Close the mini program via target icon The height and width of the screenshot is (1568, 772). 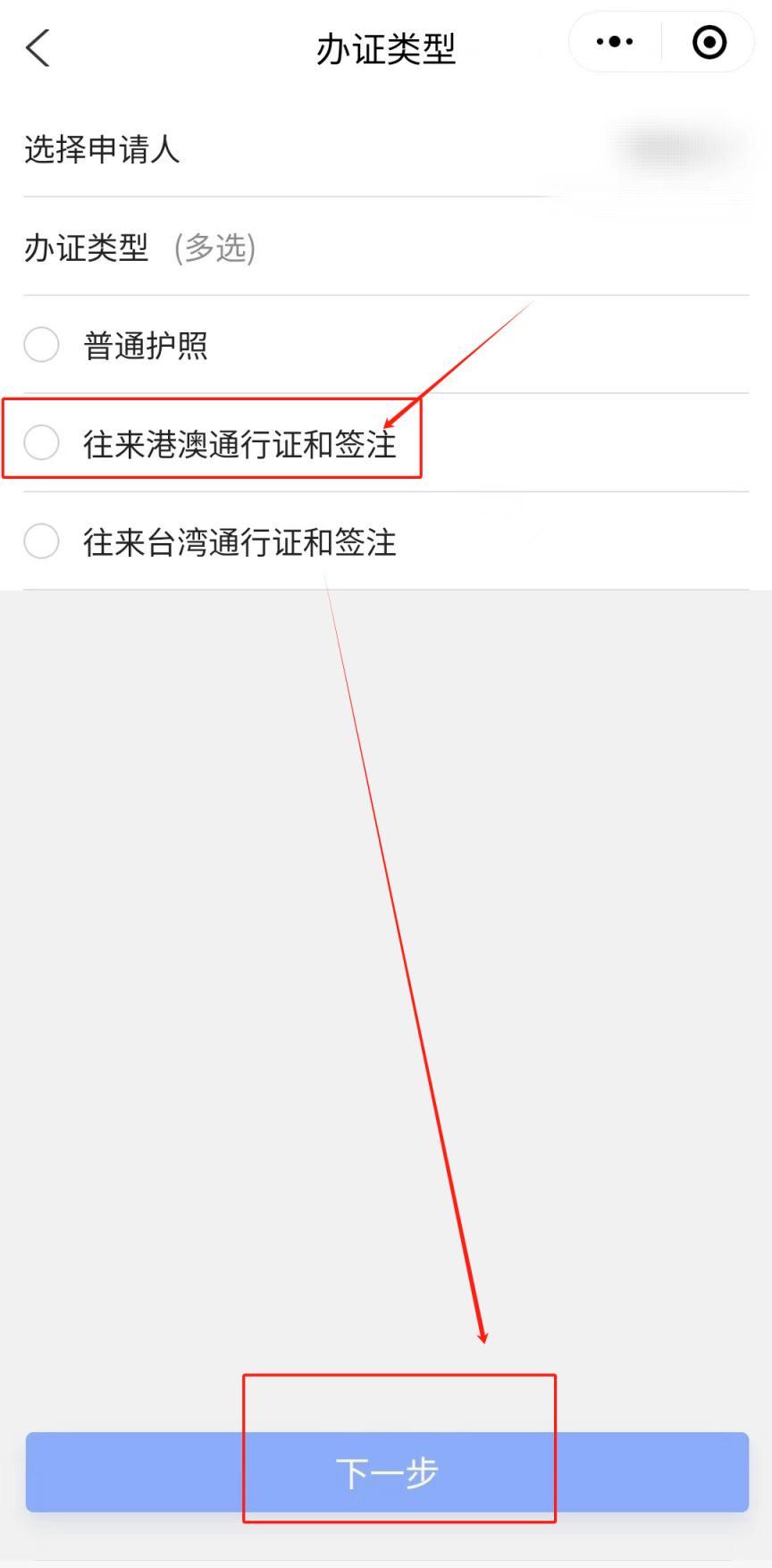coord(709,42)
